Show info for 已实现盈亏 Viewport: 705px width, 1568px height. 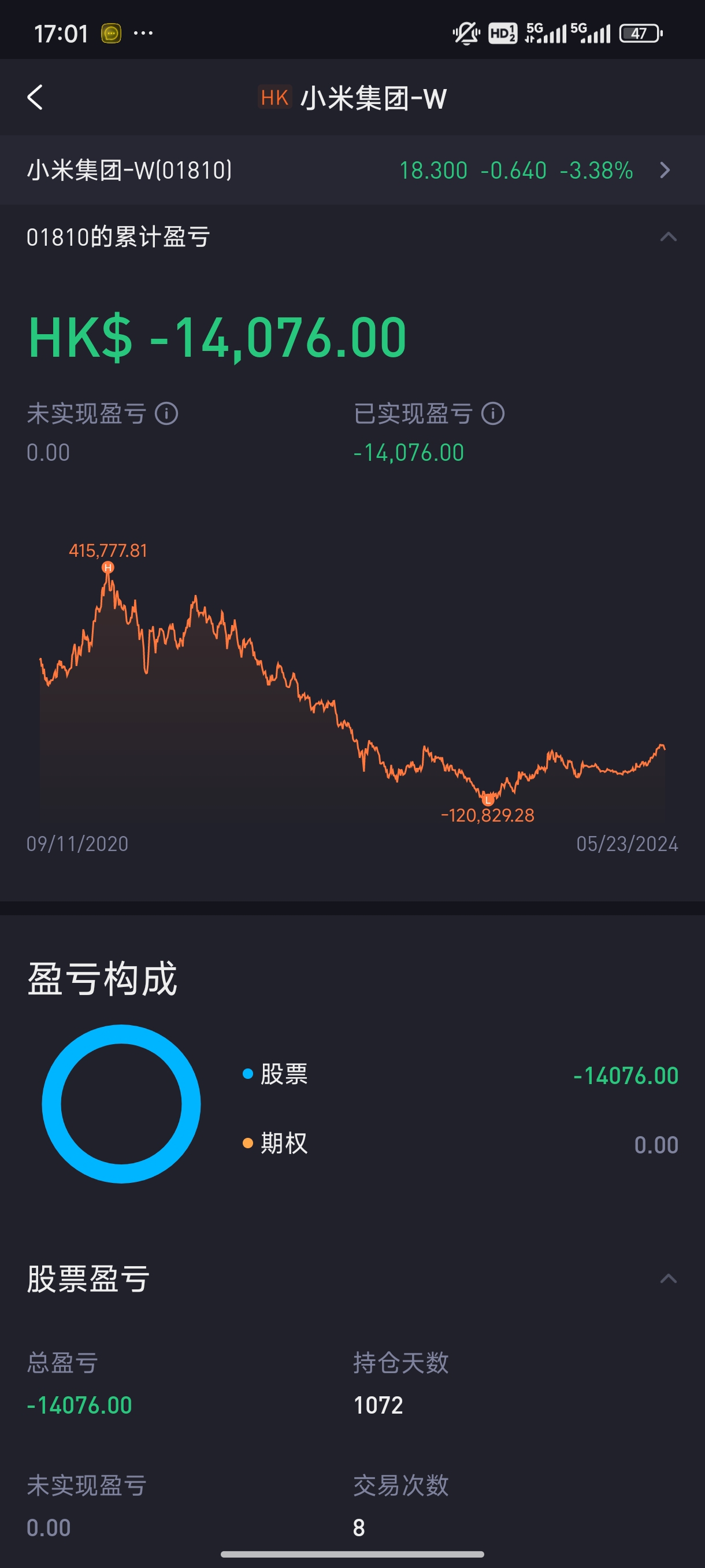tap(493, 414)
